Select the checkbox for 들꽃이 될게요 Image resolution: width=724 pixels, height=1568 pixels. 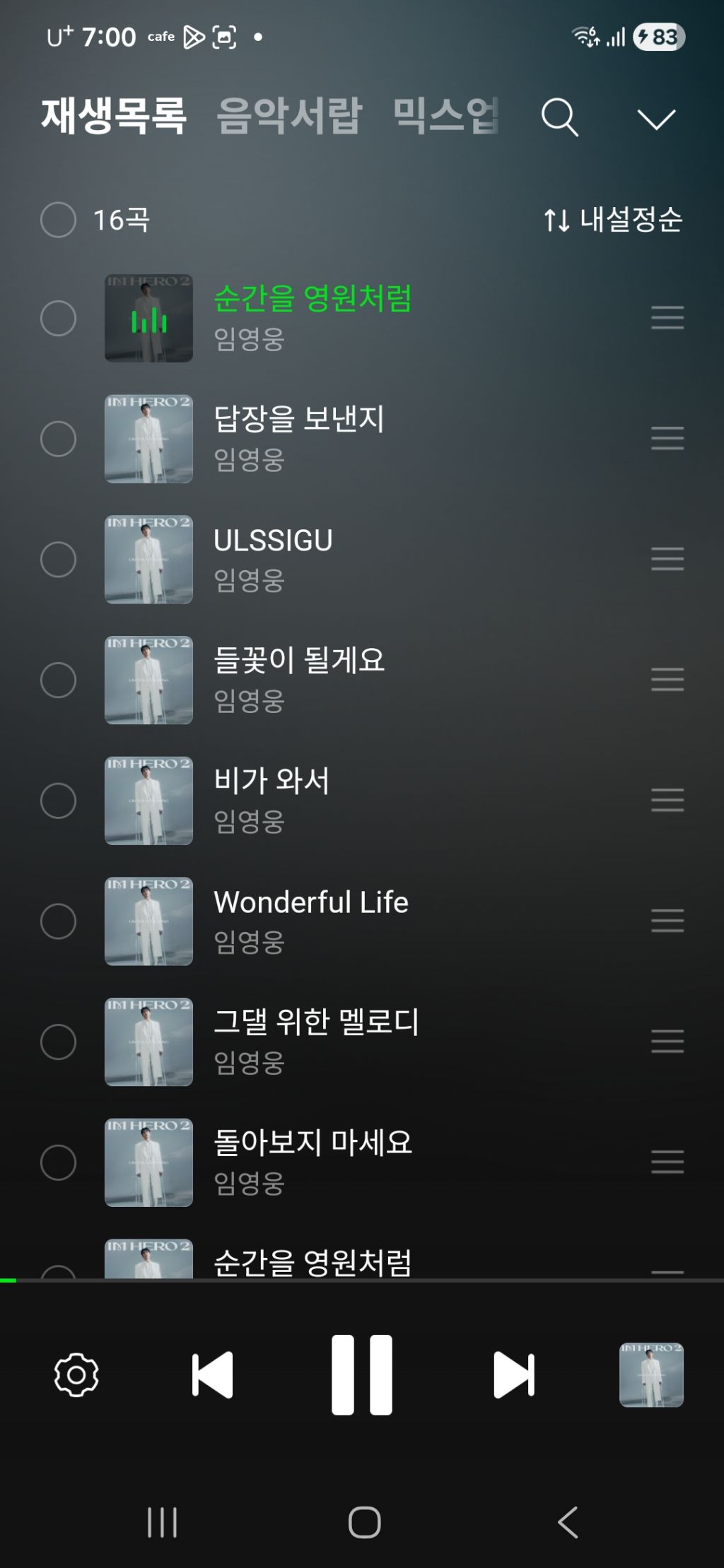(59, 680)
